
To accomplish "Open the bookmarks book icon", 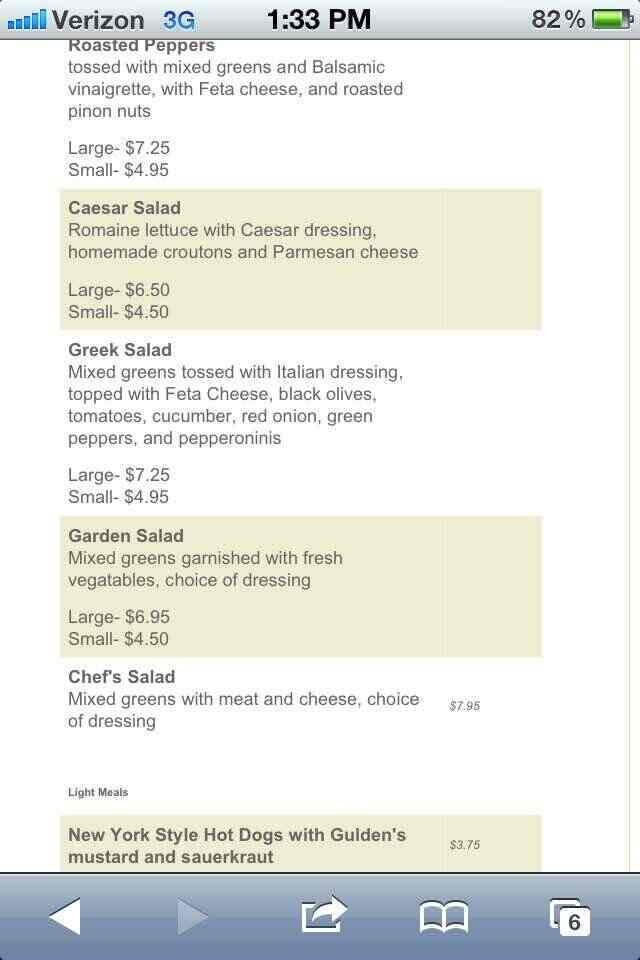I will (x=444, y=916).
